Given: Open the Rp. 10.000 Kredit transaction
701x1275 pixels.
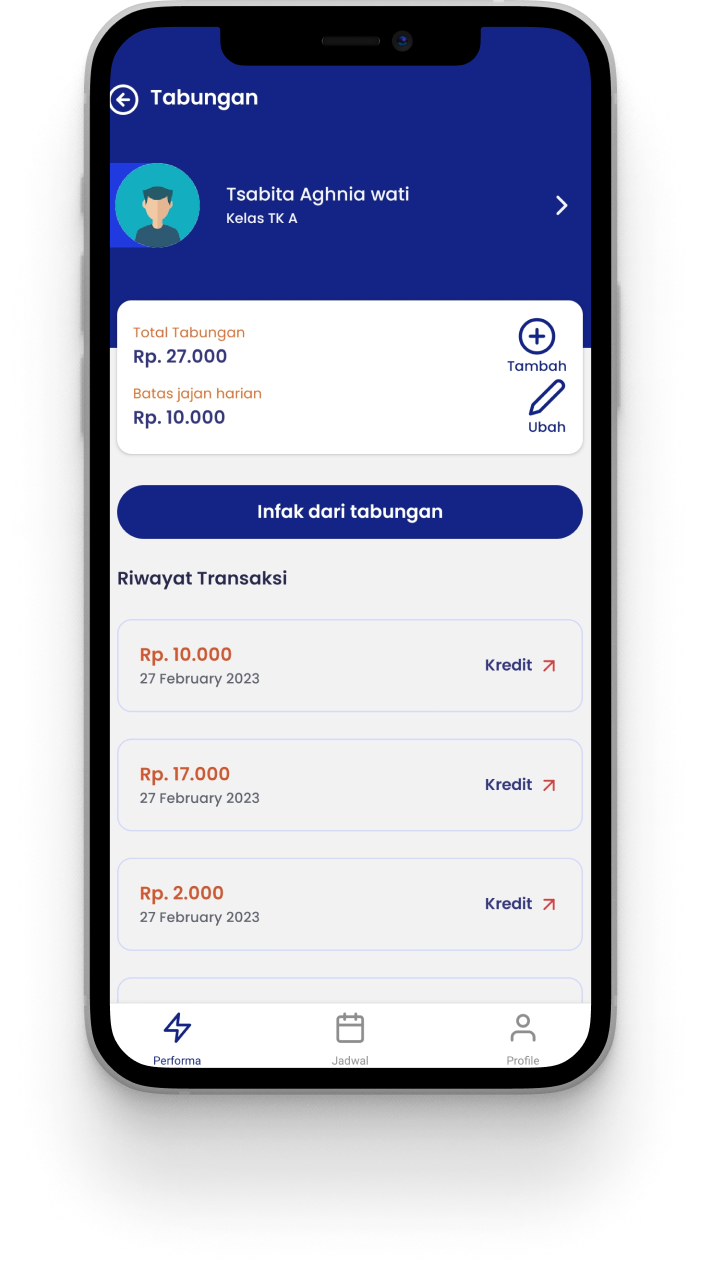Looking at the screenshot, I should (350, 666).
